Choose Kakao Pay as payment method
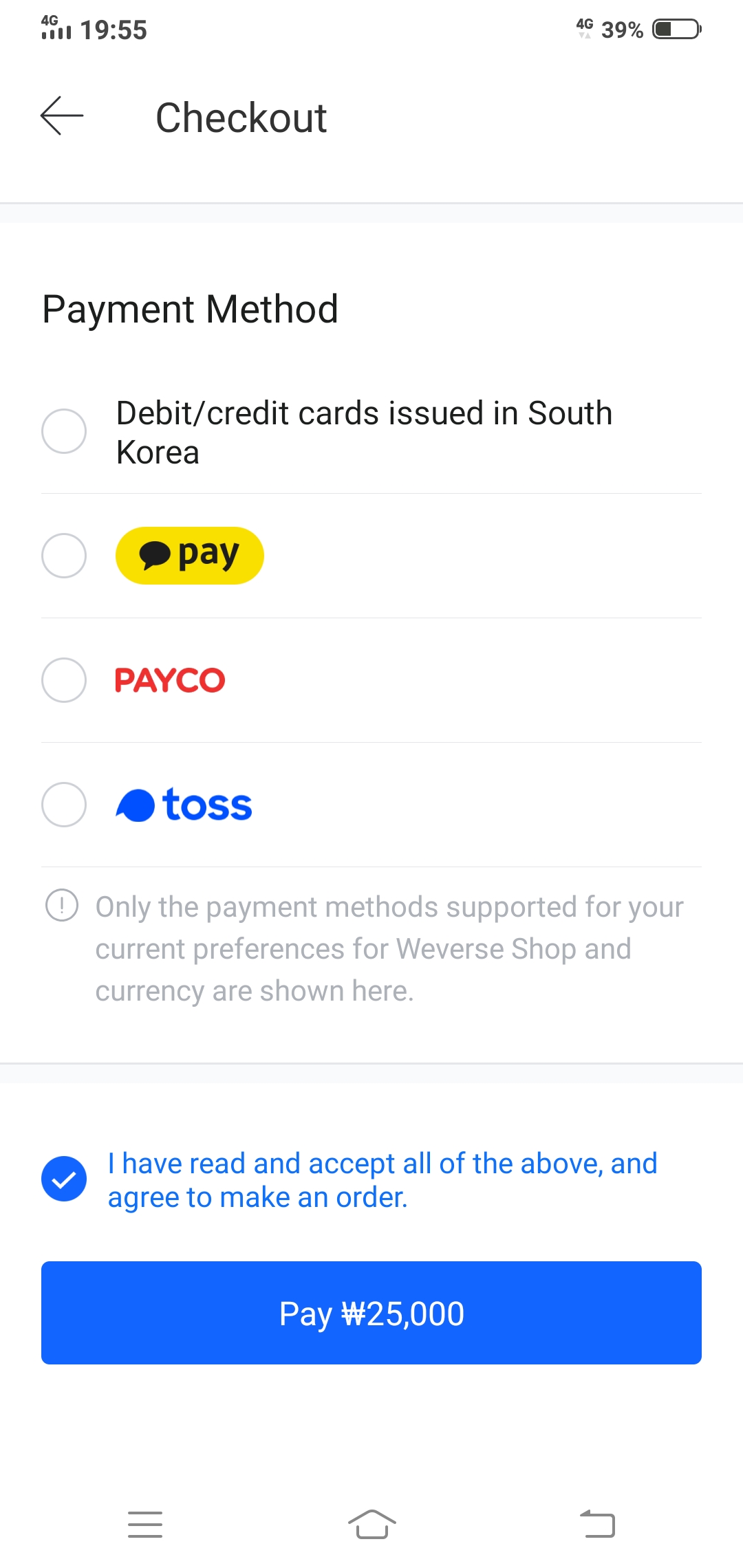The image size is (743, 1568). 64,556
